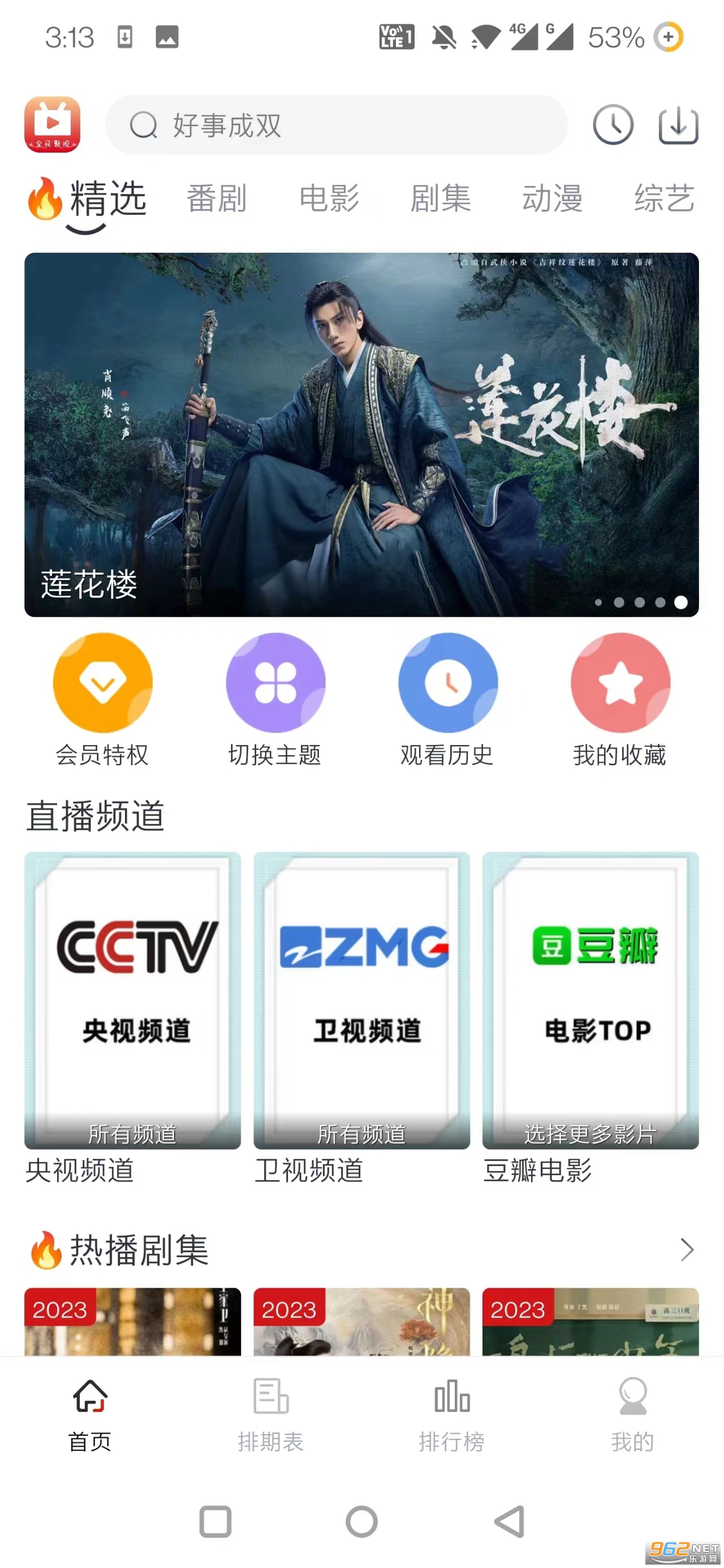Open watch history clock icon

pyautogui.click(x=613, y=125)
